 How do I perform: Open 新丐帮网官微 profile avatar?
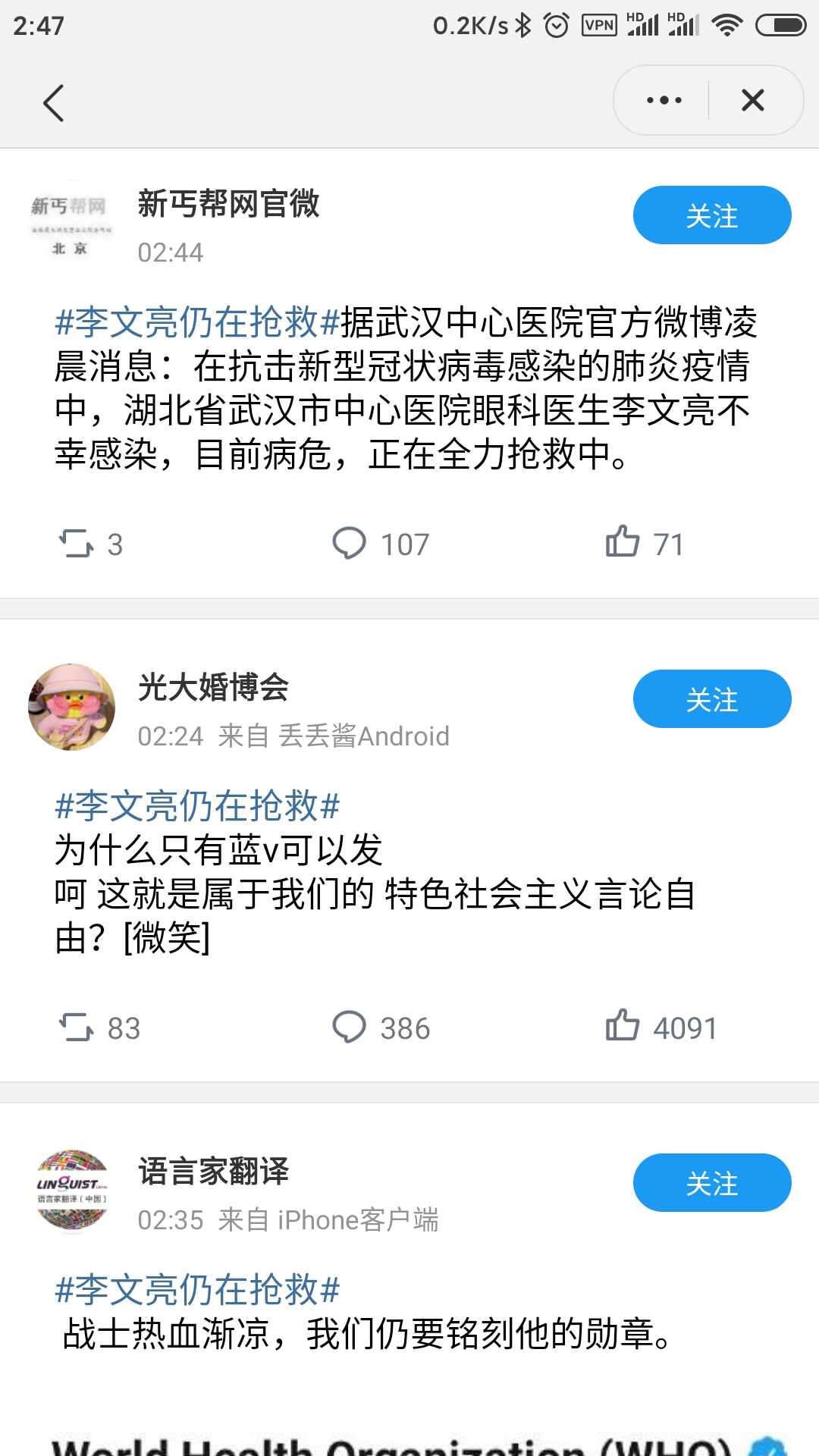tap(71, 224)
